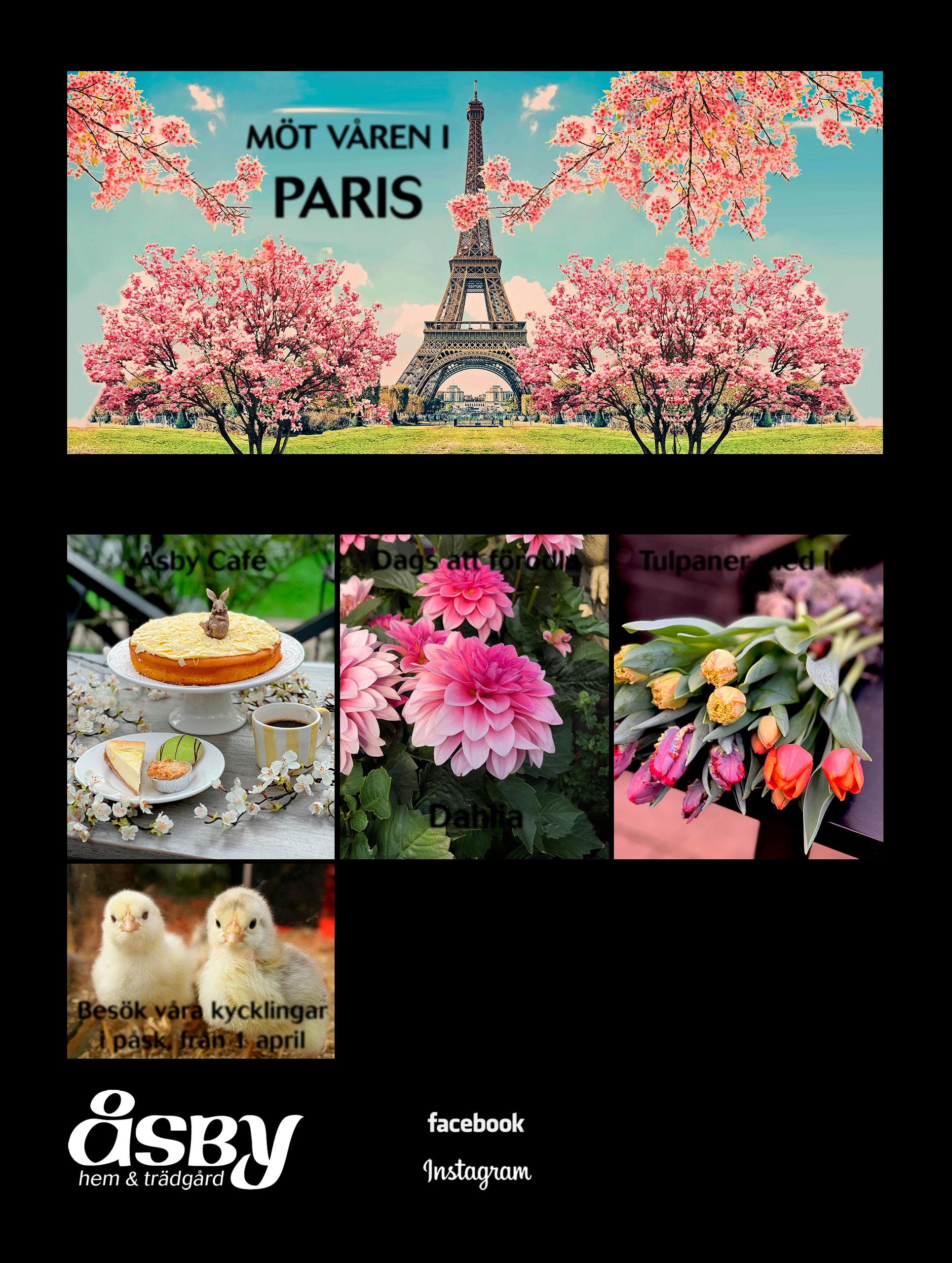Open the Åsby Café tile

(200, 696)
